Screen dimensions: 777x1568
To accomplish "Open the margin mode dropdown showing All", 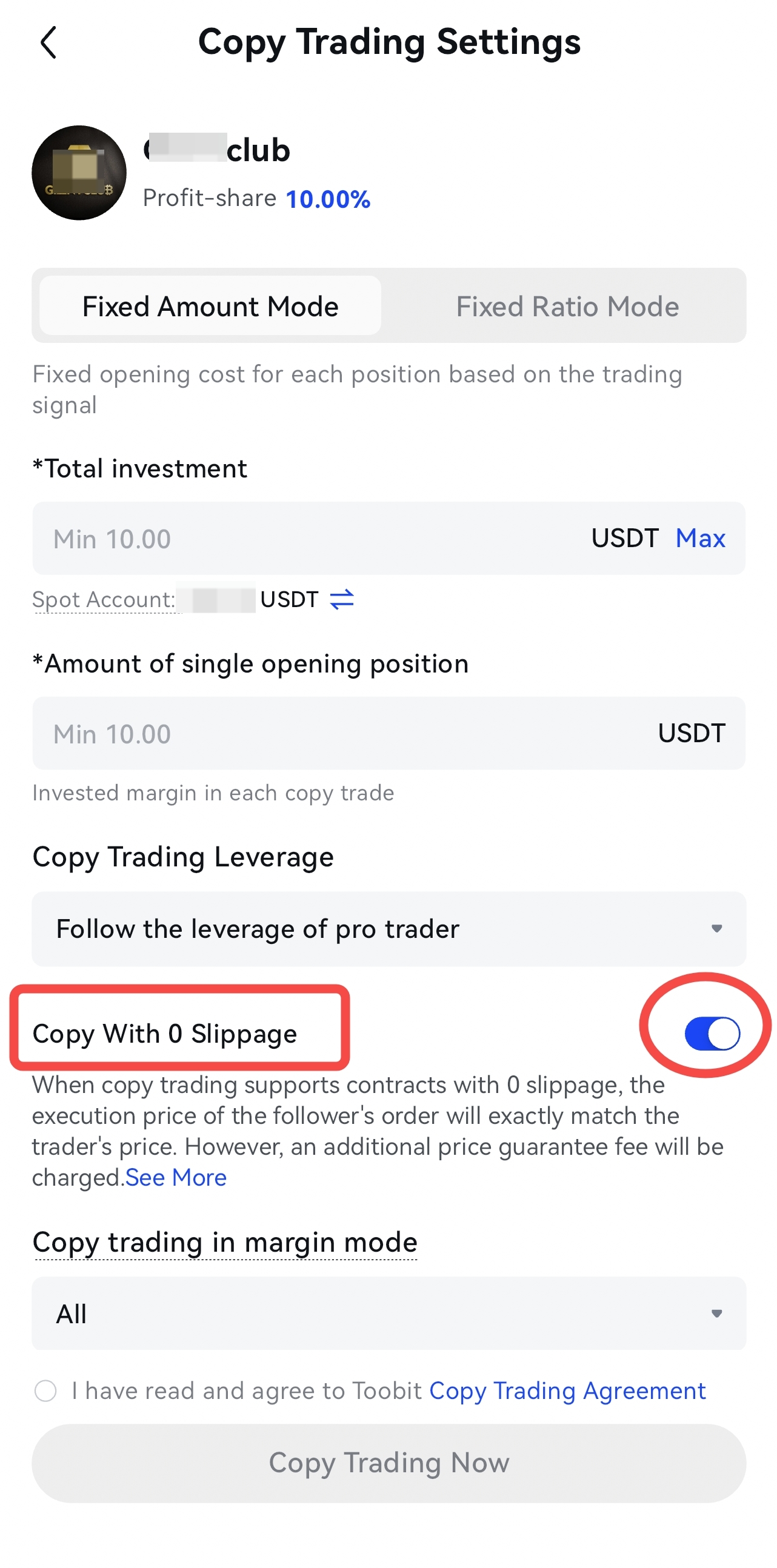I will [x=388, y=1314].
